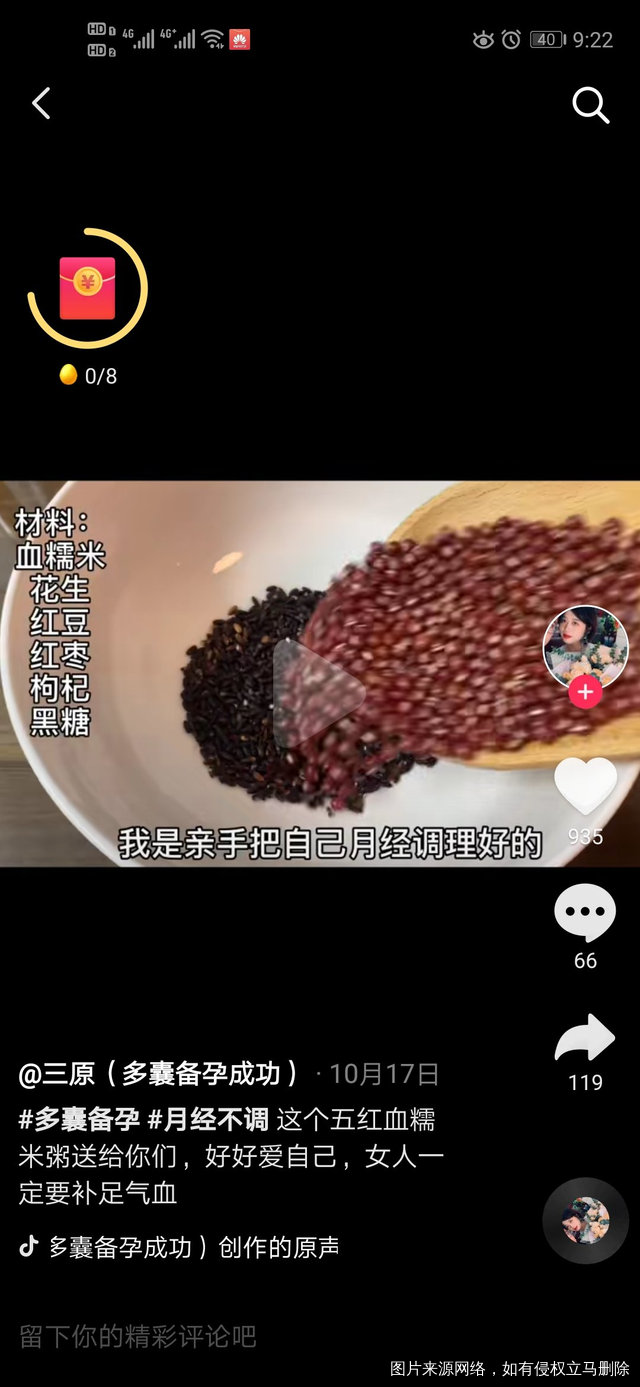Open the spinning music disc

tap(585, 1220)
